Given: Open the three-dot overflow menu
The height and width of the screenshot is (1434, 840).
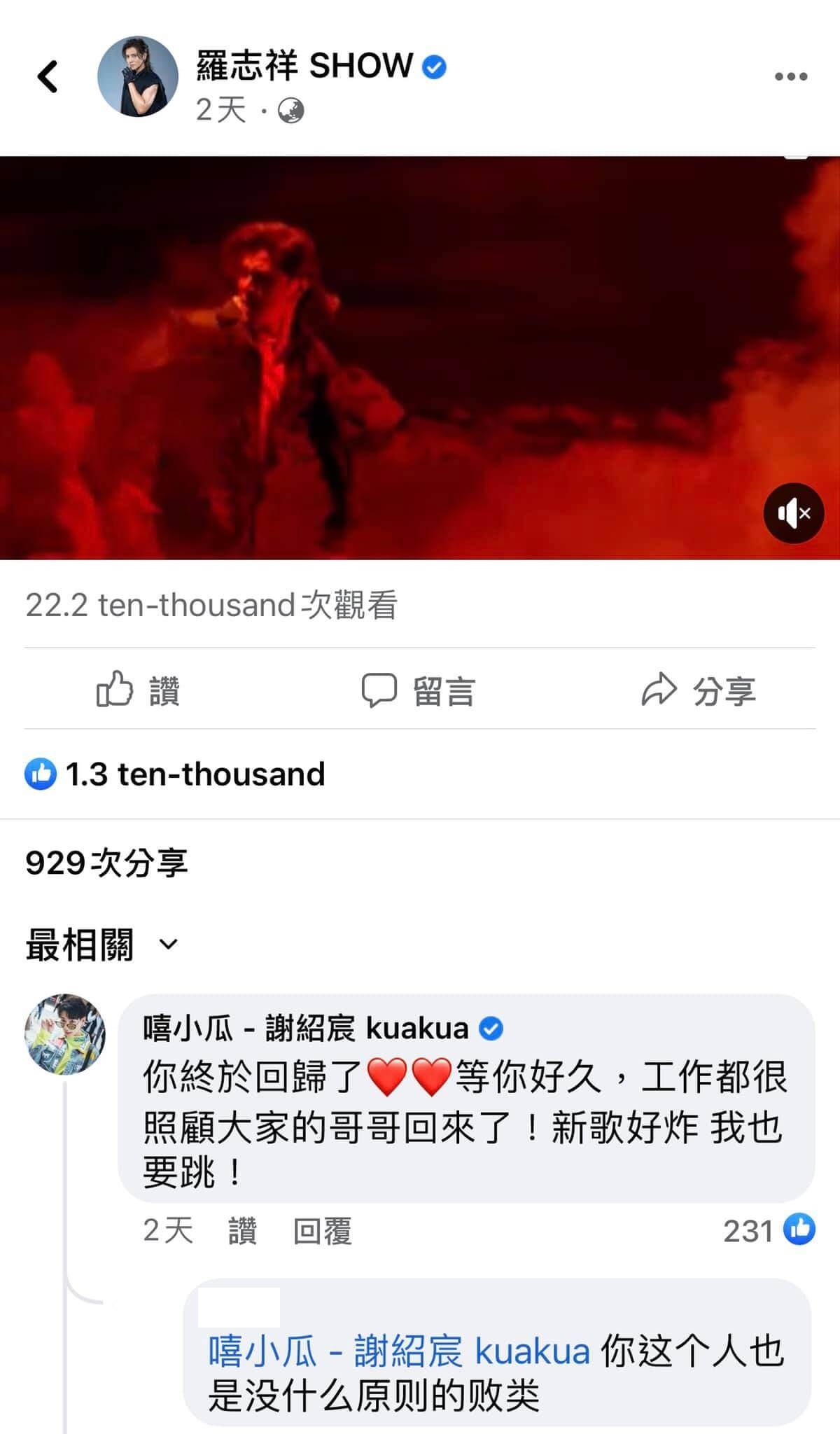Looking at the screenshot, I should tap(791, 76).
